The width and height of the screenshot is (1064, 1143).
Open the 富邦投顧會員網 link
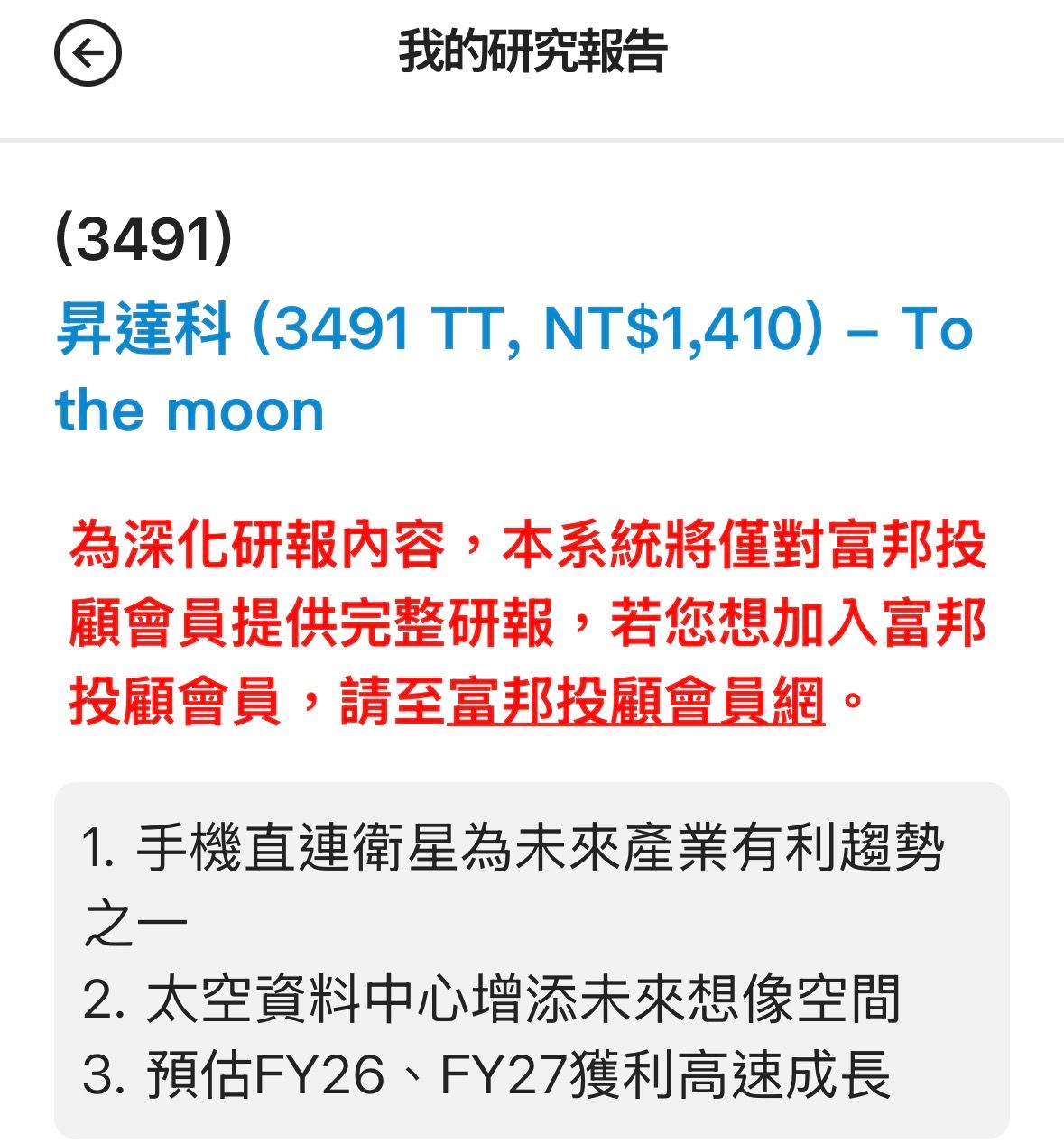[635, 702]
